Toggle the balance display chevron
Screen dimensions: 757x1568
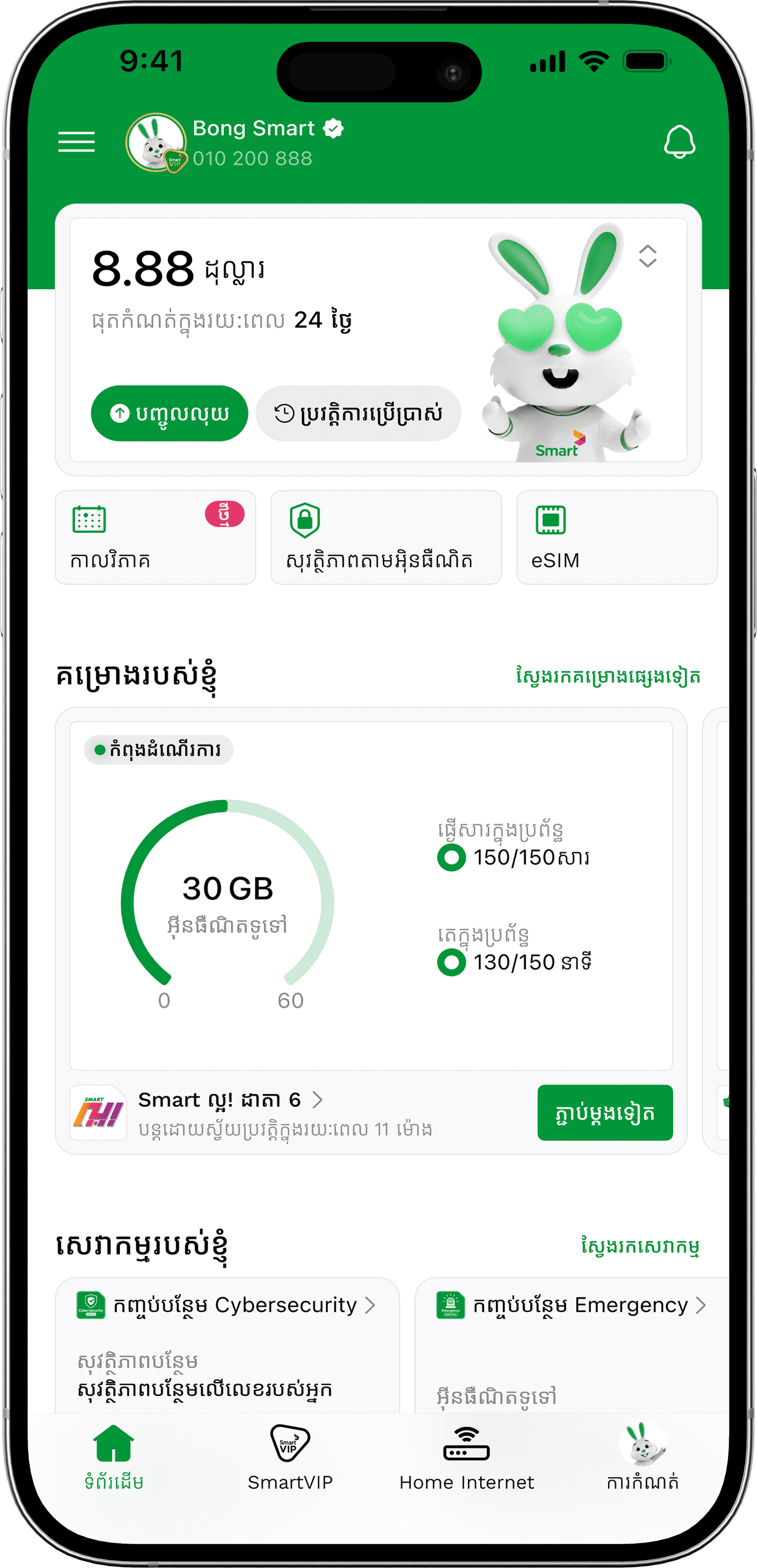coord(647,257)
